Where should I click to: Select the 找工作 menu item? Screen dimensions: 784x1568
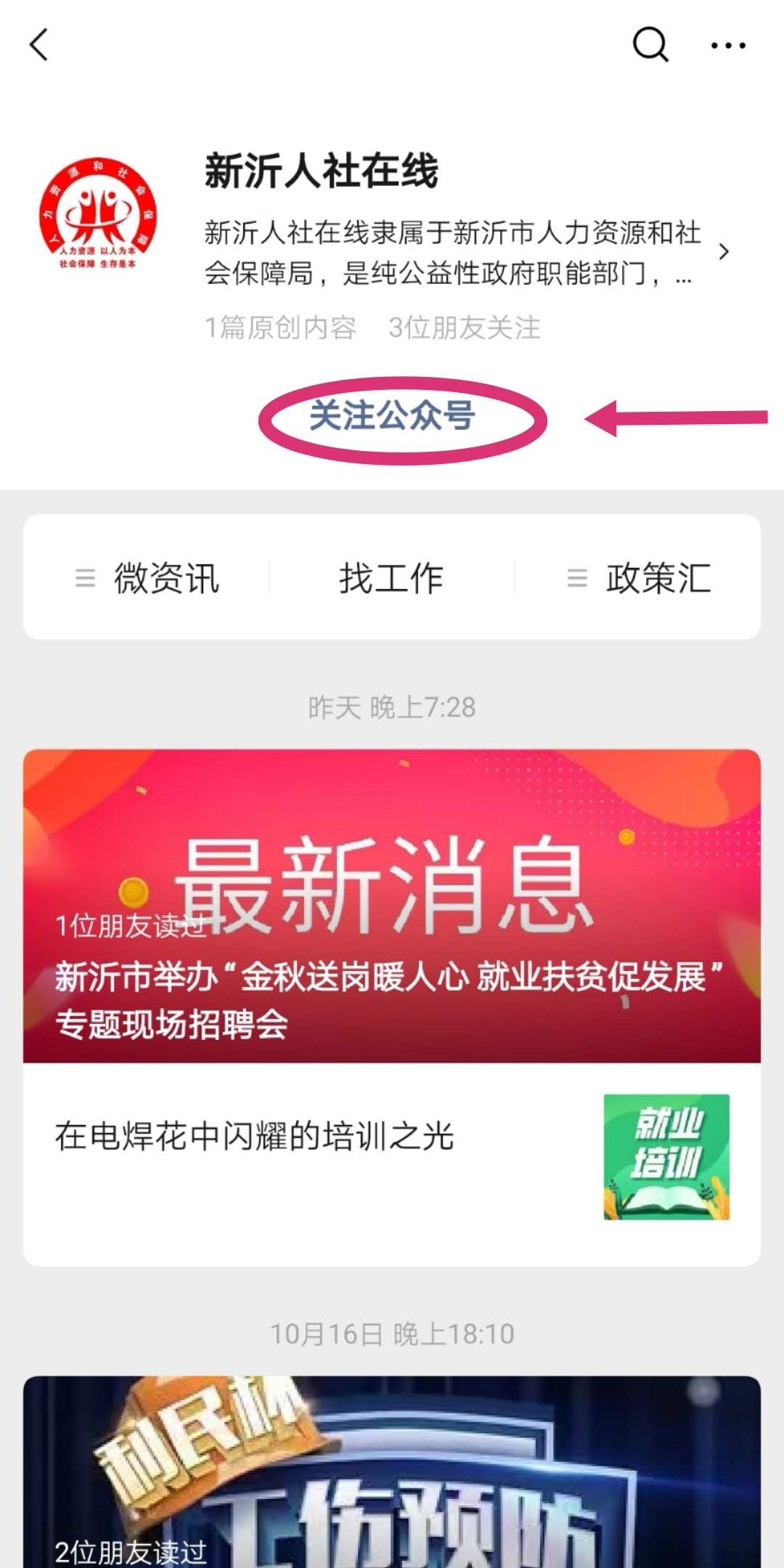tap(391, 578)
